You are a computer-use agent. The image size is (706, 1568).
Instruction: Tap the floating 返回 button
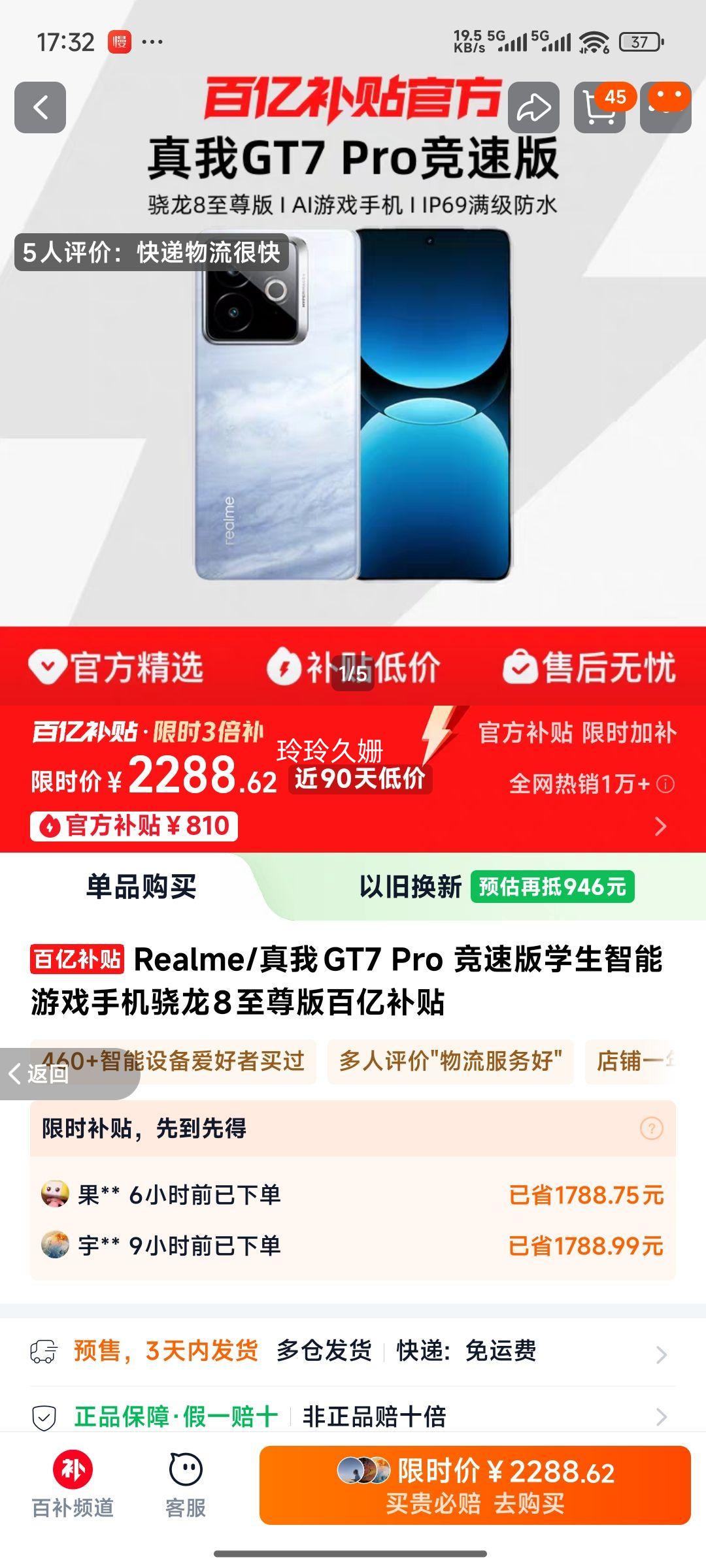point(41,1075)
